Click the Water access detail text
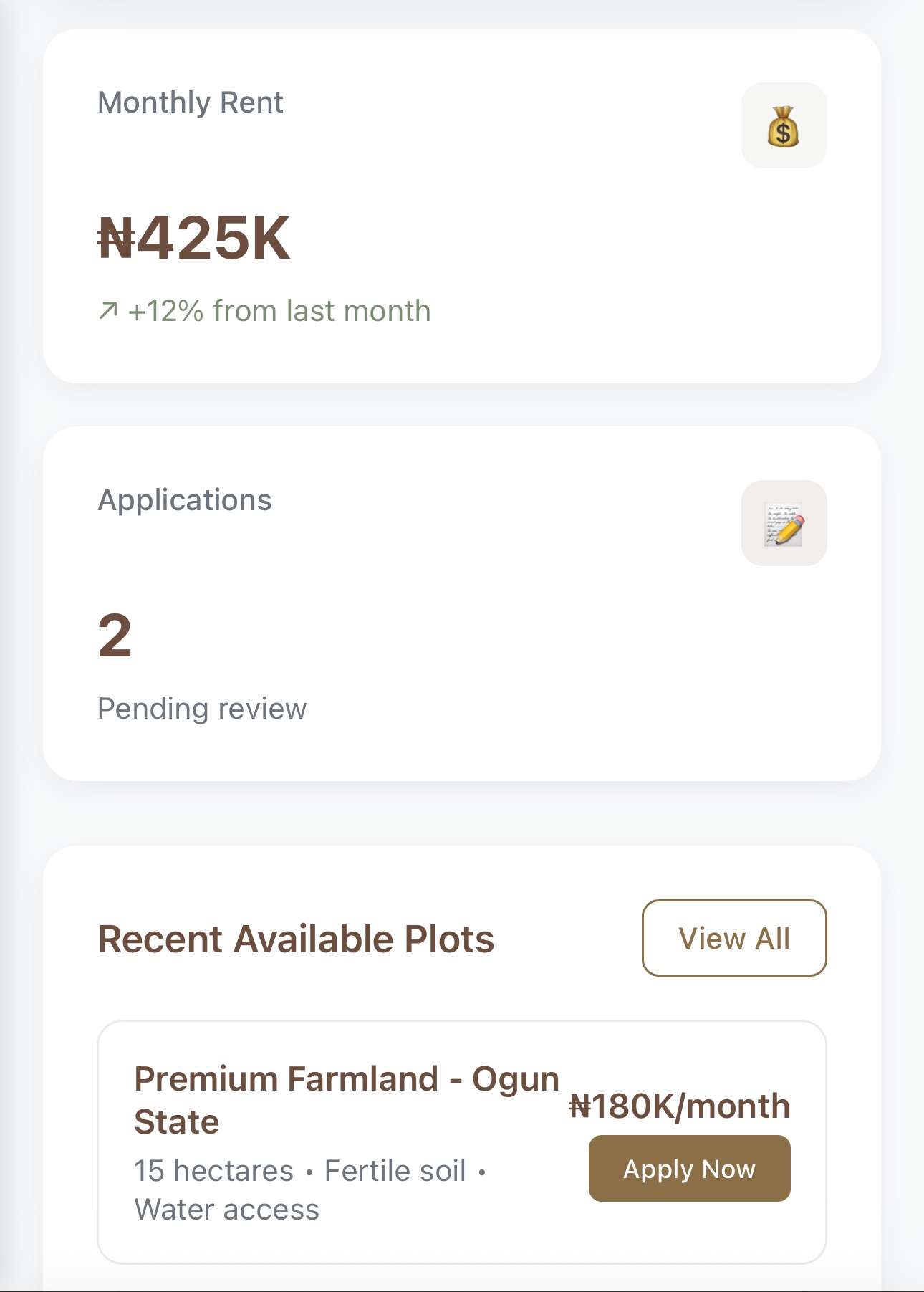The image size is (924, 1292). coord(226,1209)
